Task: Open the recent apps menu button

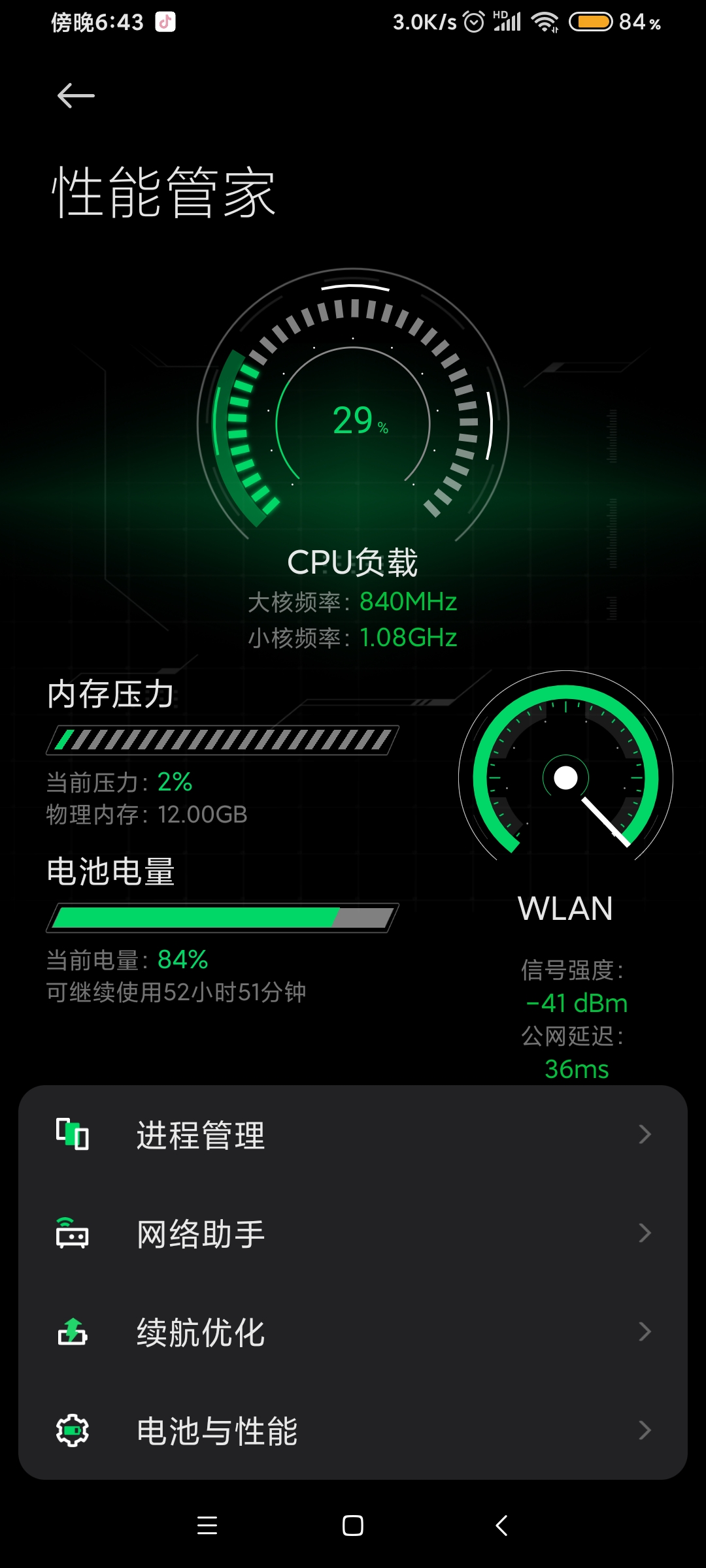Action: coord(207,1526)
